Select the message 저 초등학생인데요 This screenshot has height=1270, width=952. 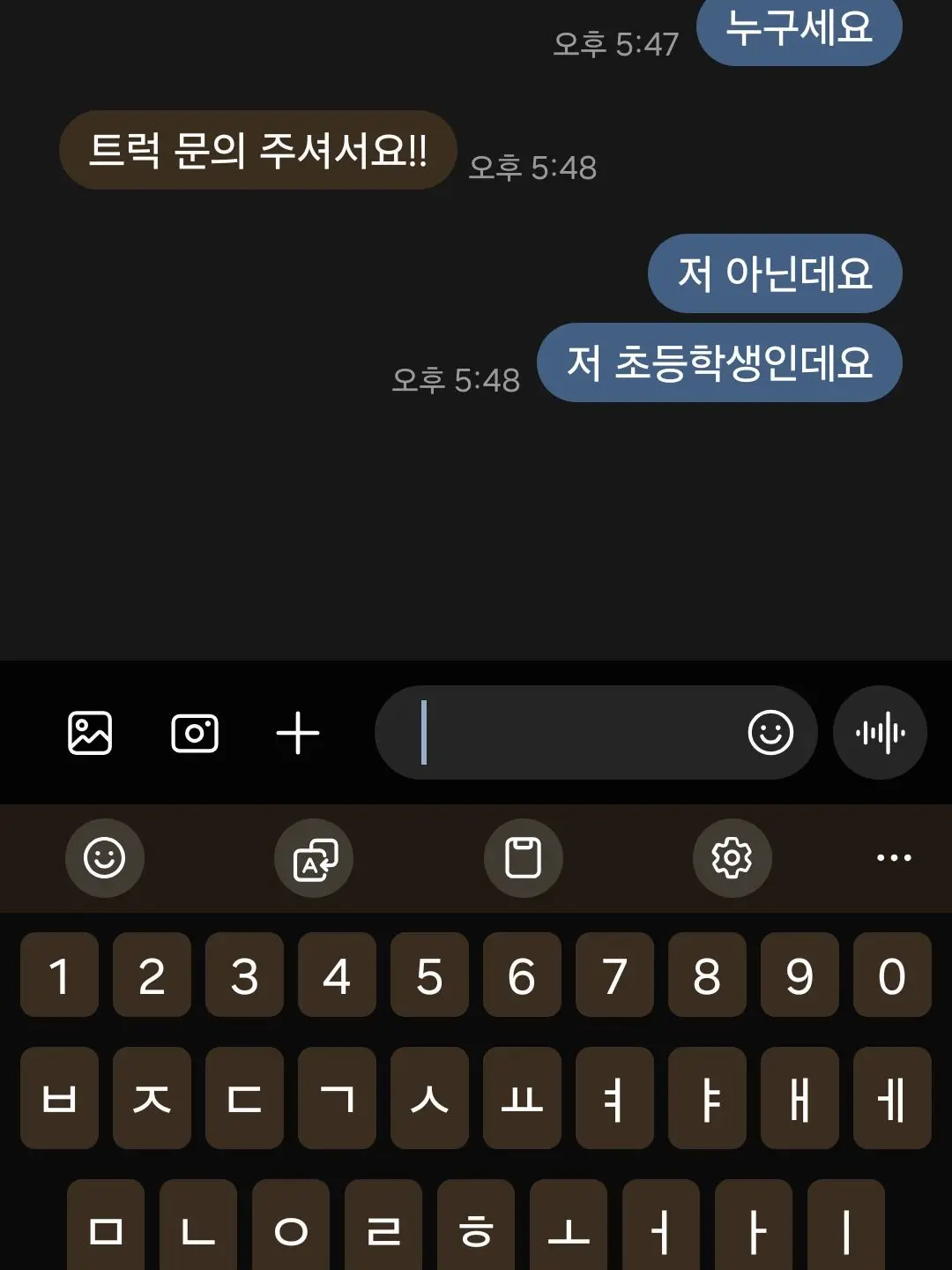click(720, 363)
